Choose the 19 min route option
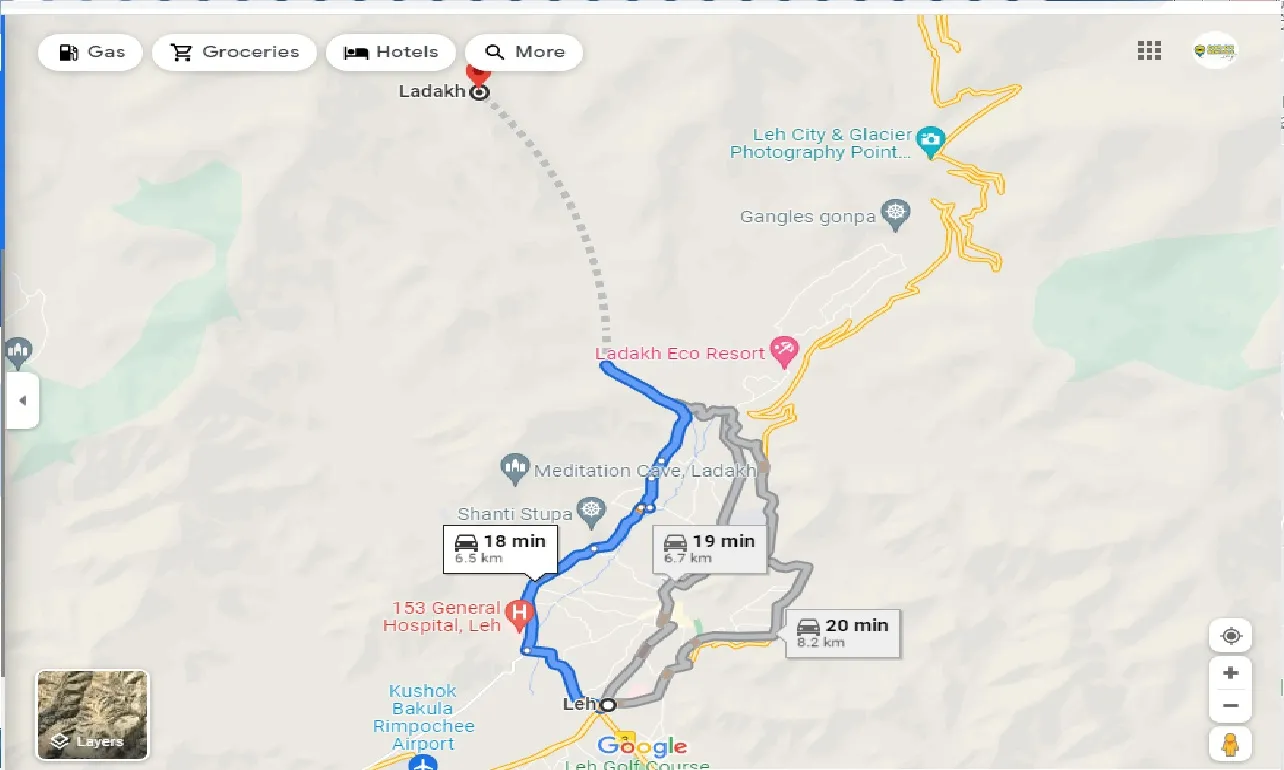This screenshot has height=770, width=1284. [x=709, y=548]
